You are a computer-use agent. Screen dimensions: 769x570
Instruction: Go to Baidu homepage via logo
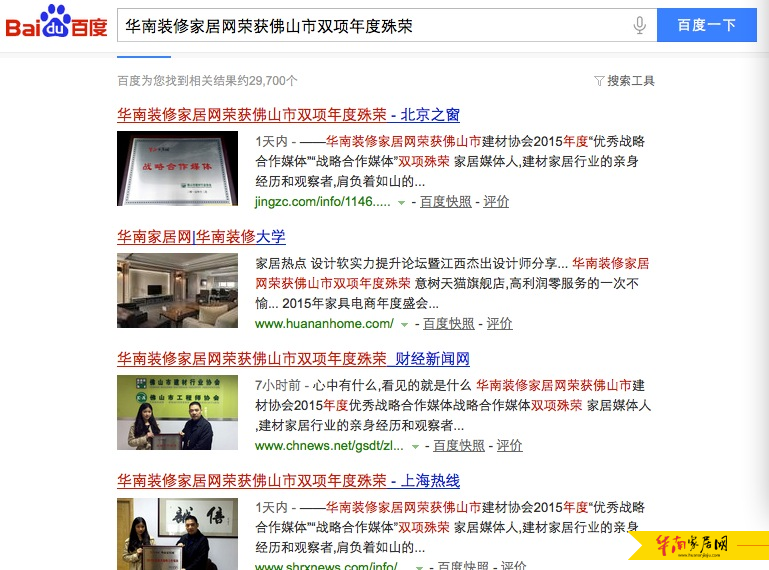click(x=56, y=24)
